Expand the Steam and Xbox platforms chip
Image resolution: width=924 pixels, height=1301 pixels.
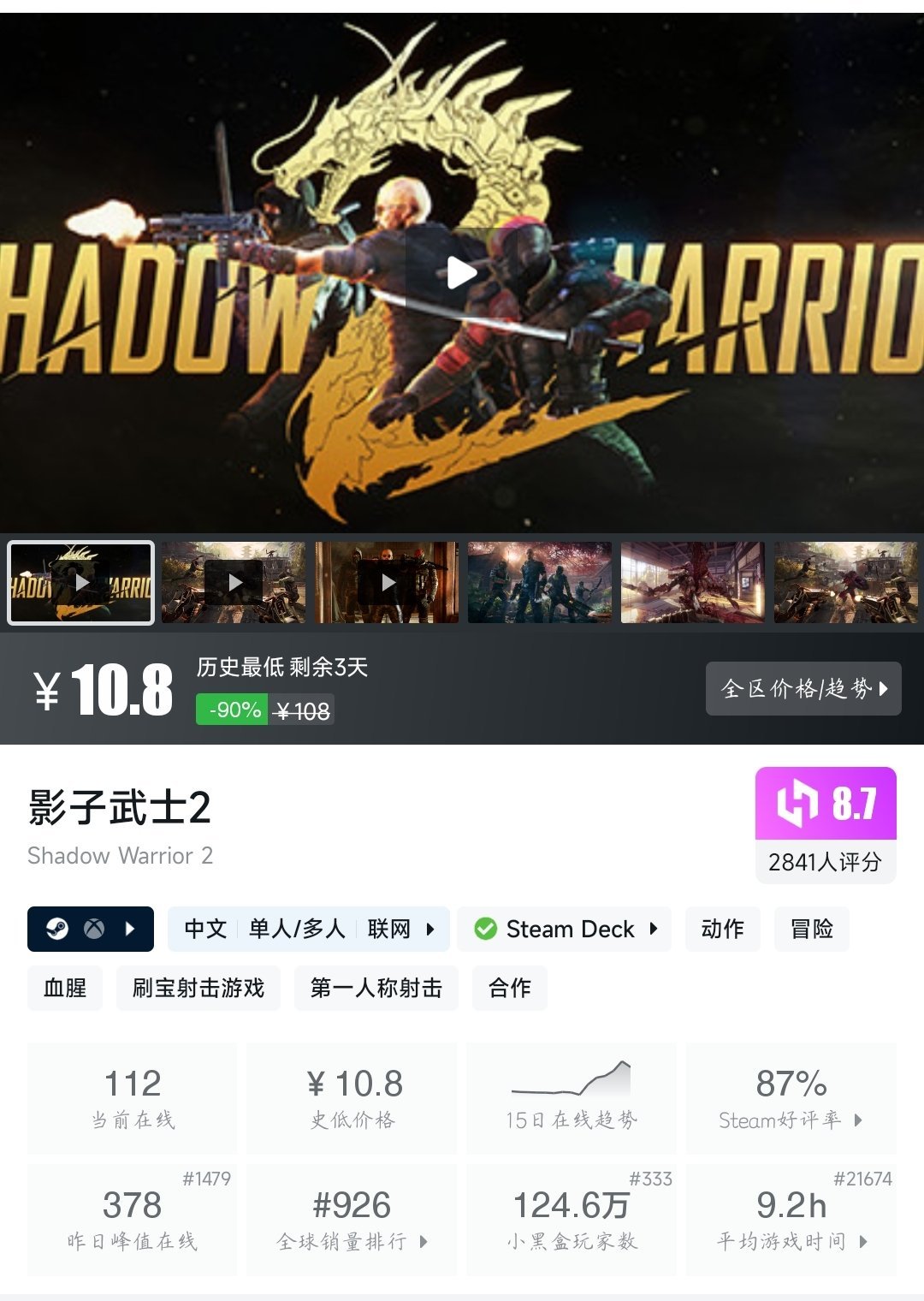[91, 929]
